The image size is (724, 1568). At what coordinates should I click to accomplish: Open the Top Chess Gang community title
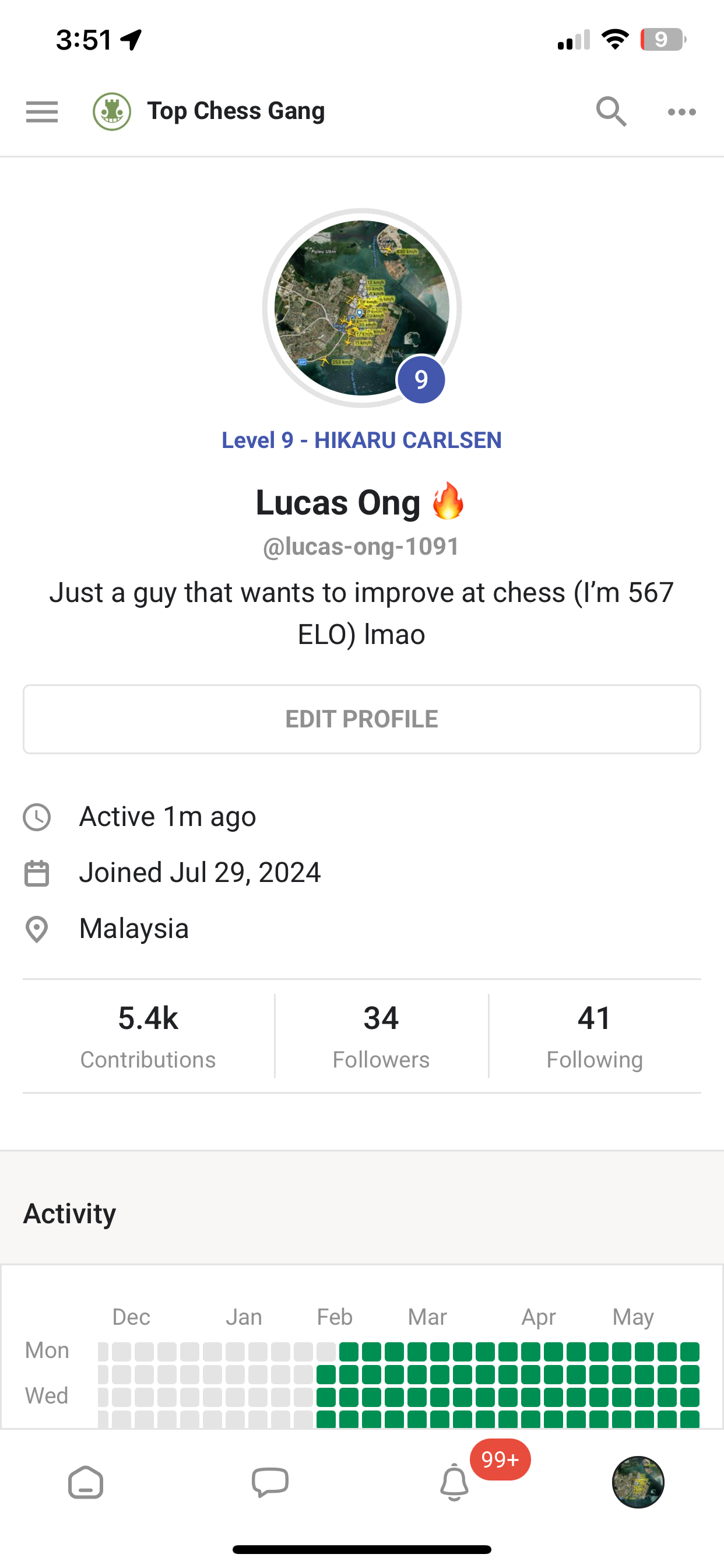point(236,111)
